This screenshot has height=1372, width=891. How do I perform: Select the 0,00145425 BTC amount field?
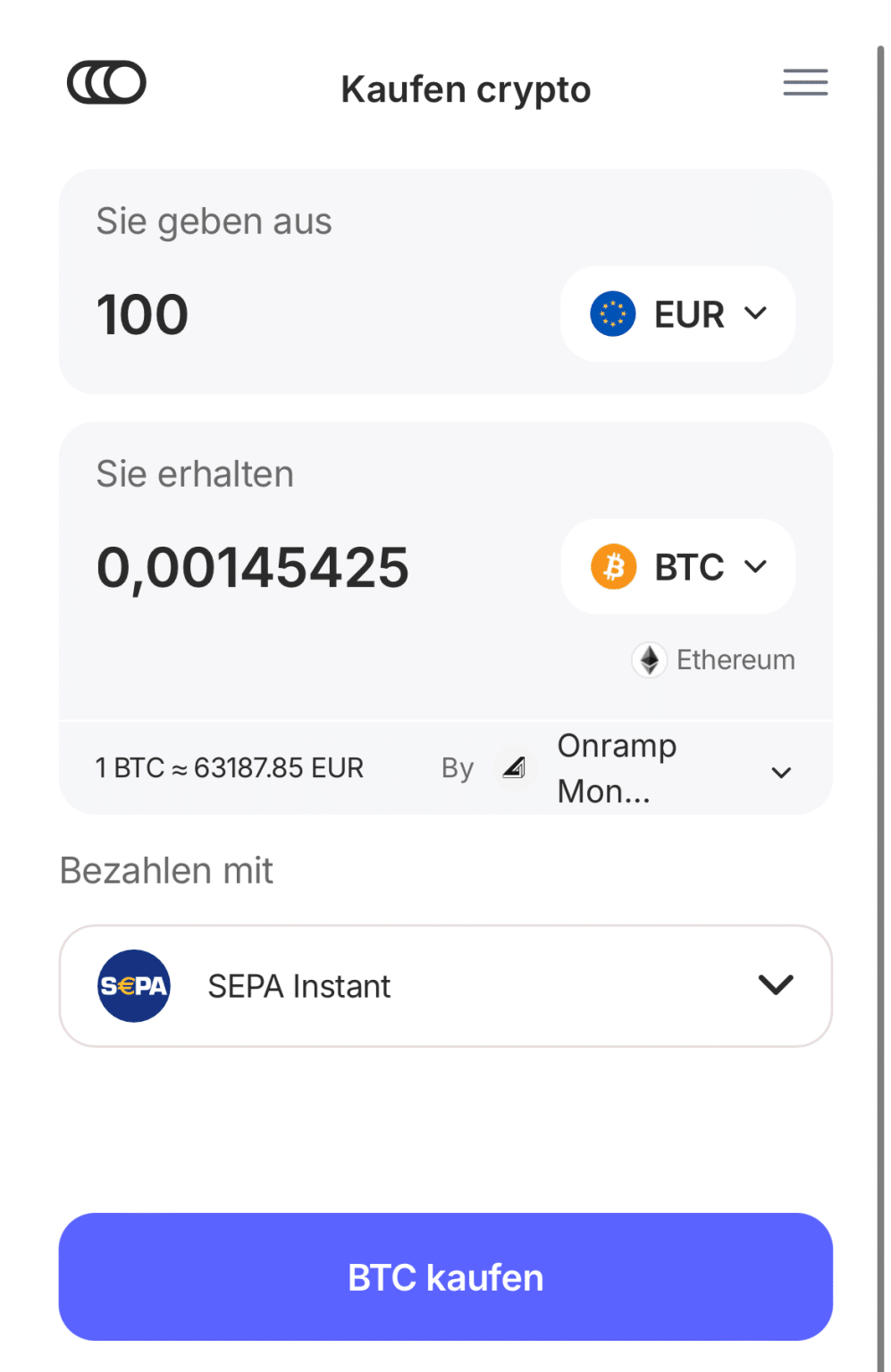[253, 566]
